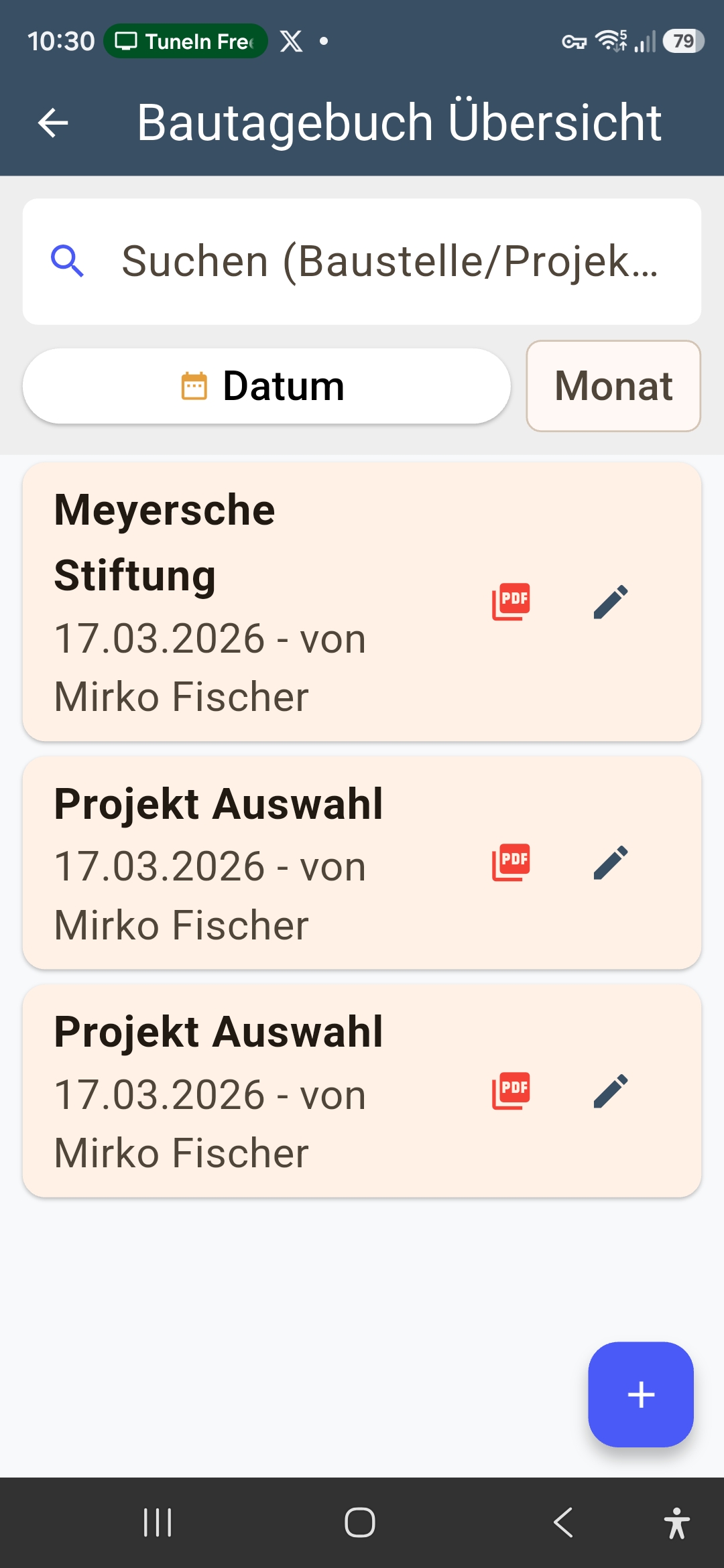Open PDF for Meyersche Stiftung entry
Viewport: 724px width, 1568px height.
point(511,601)
